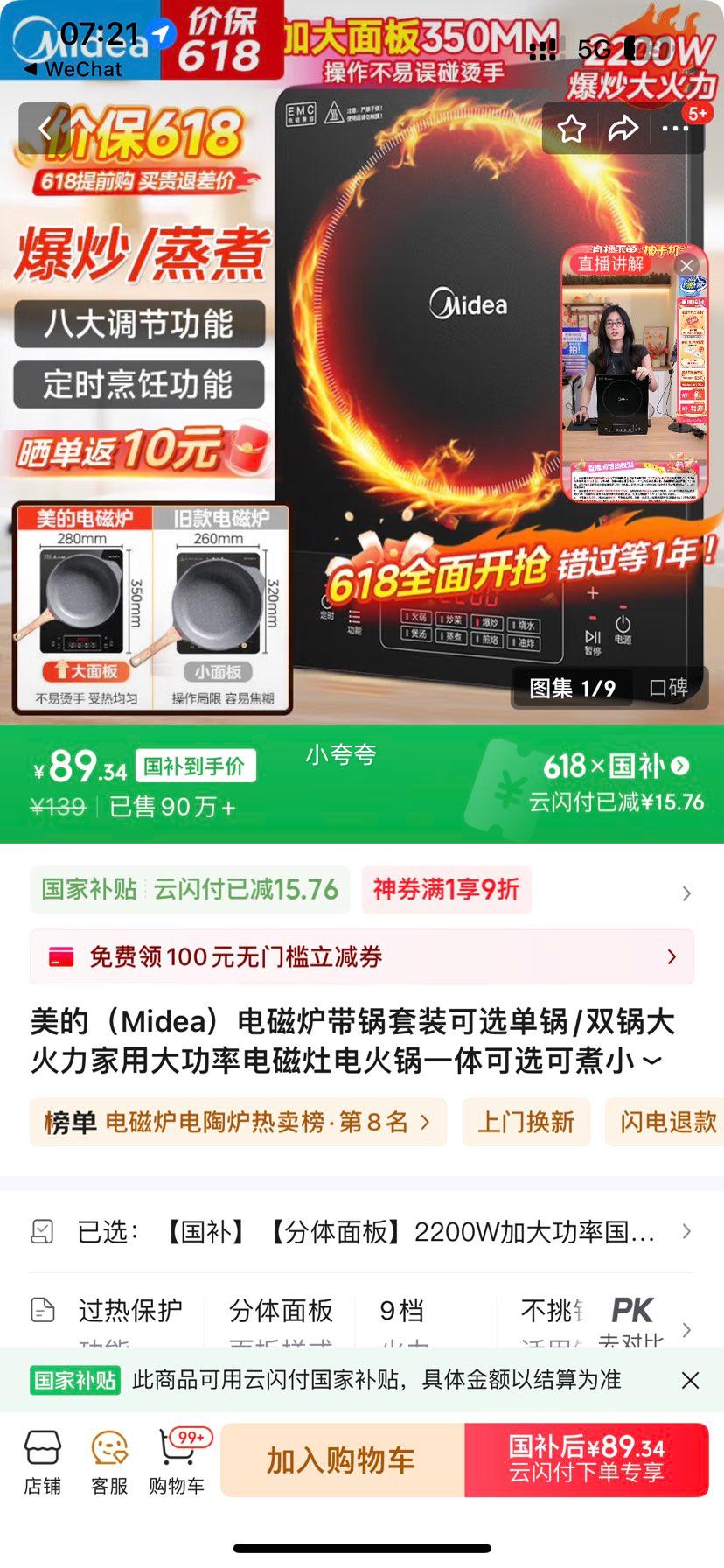Expand the full product title
The image size is (724, 1568).
(x=651, y=1061)
